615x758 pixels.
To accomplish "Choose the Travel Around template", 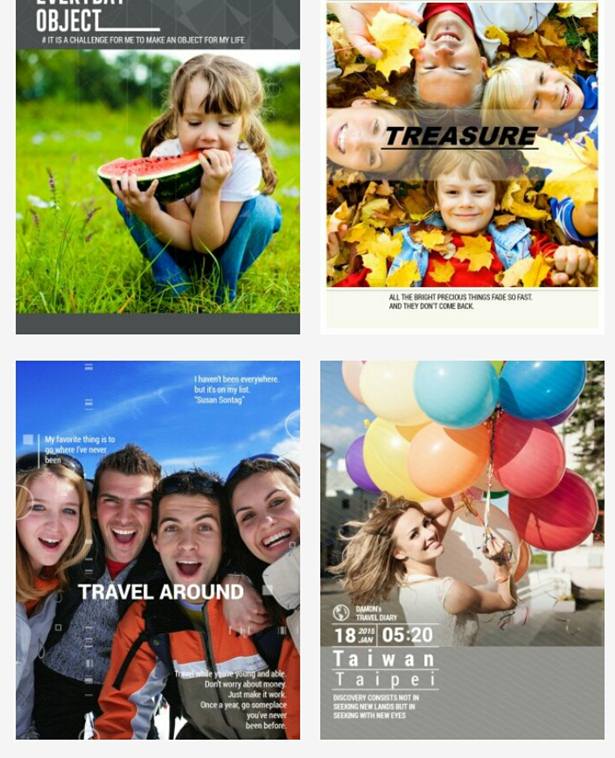I will (158, 550).
